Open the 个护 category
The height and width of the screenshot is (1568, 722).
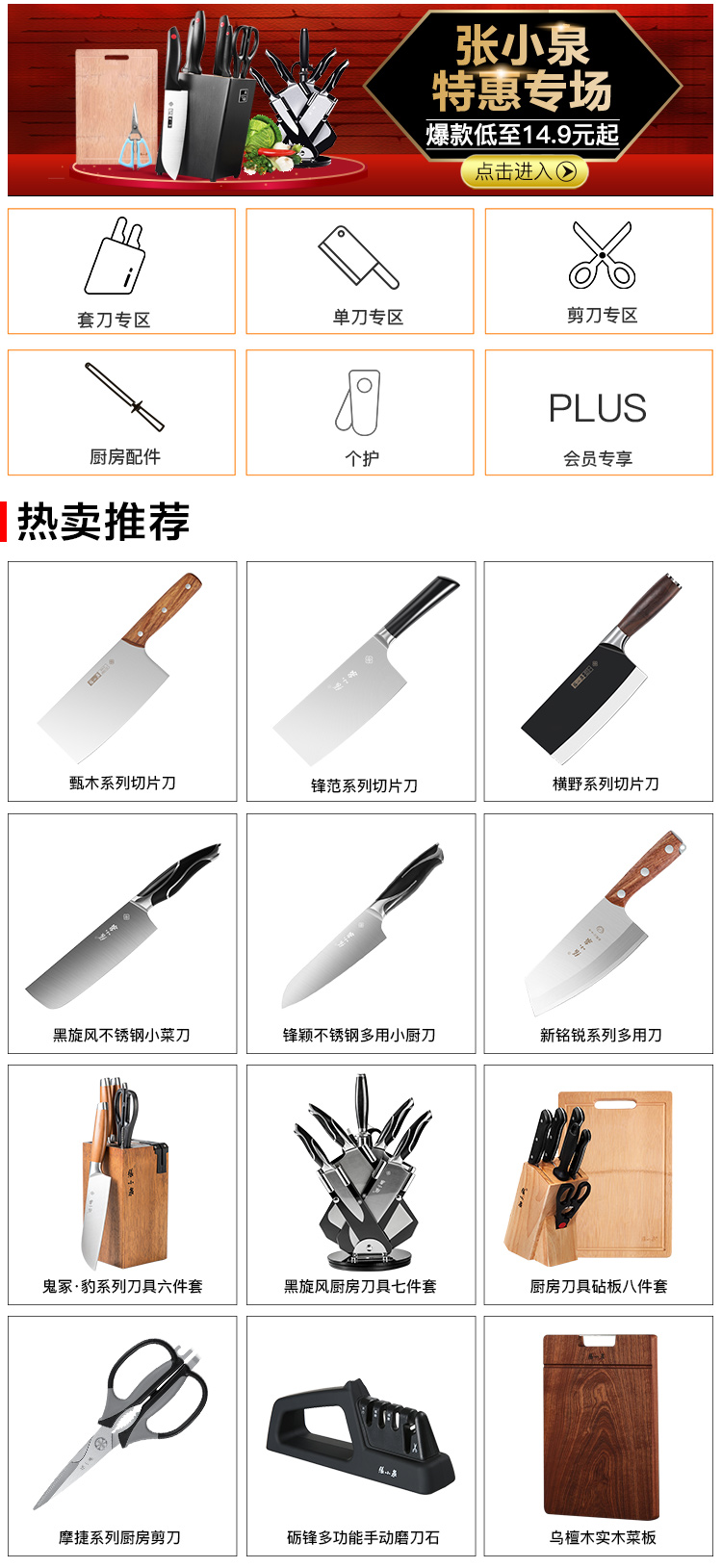[x=360, y=412]
